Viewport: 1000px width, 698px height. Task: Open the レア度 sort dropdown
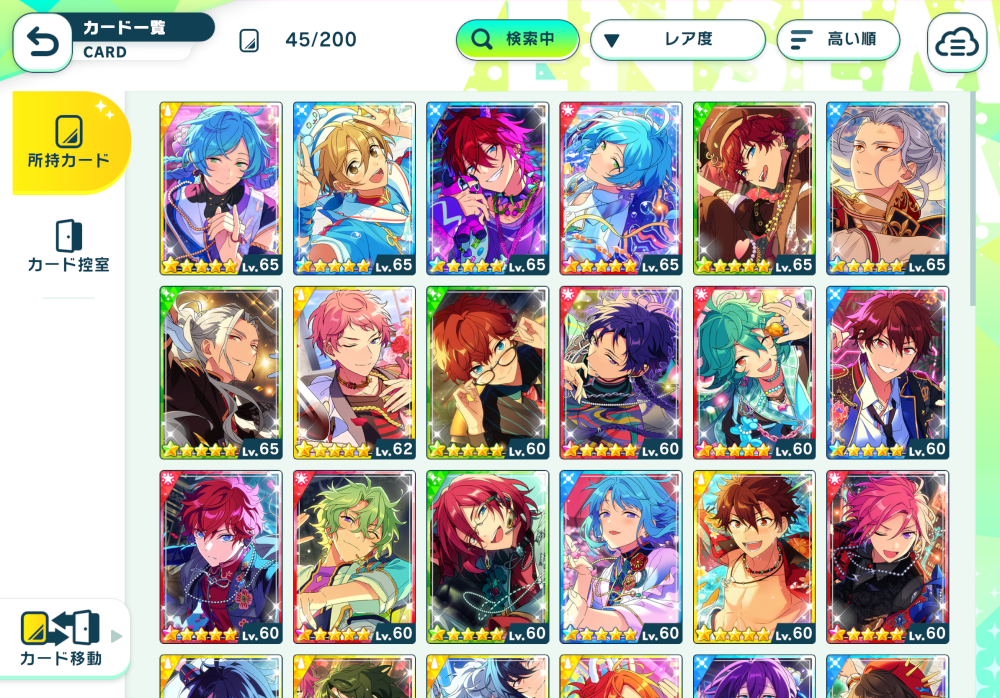pos(677,40)
